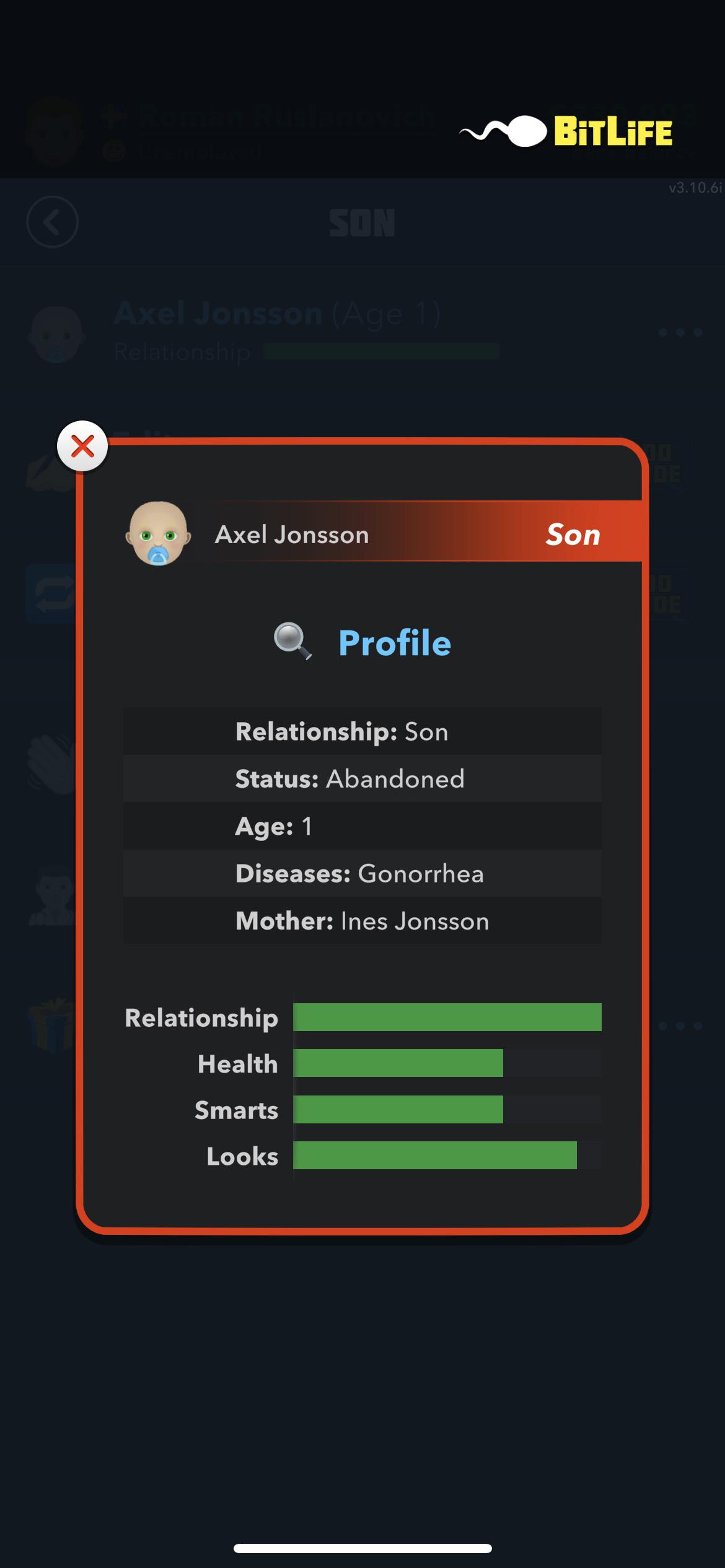Image resolution: width=725 pixels, height=1568 pixels.
Task: Open the Profile view link
Action: pos(394,642)
